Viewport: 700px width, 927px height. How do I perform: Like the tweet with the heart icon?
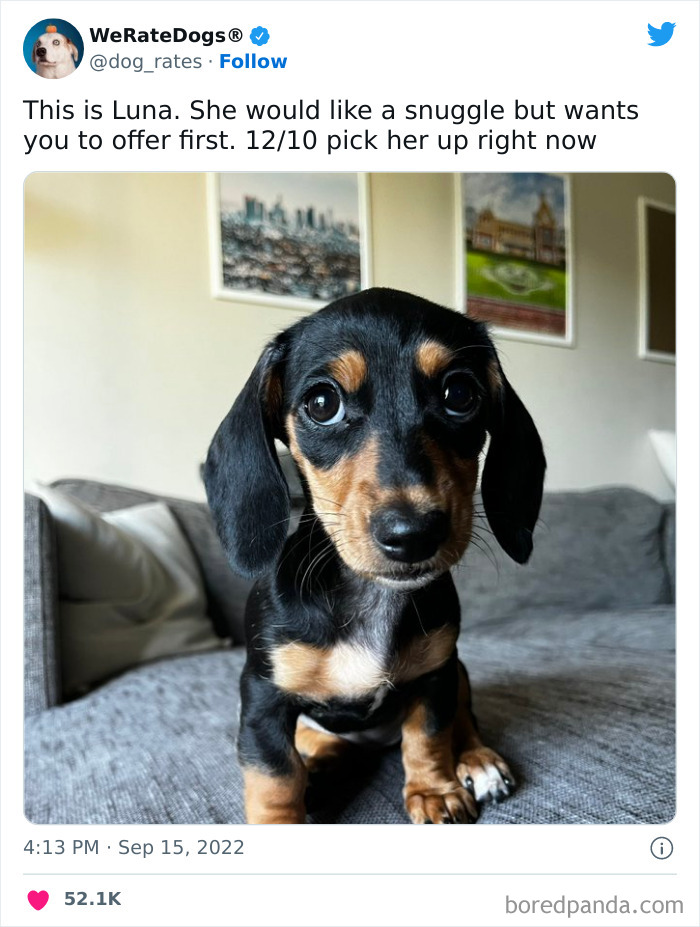tap(38, 899)
